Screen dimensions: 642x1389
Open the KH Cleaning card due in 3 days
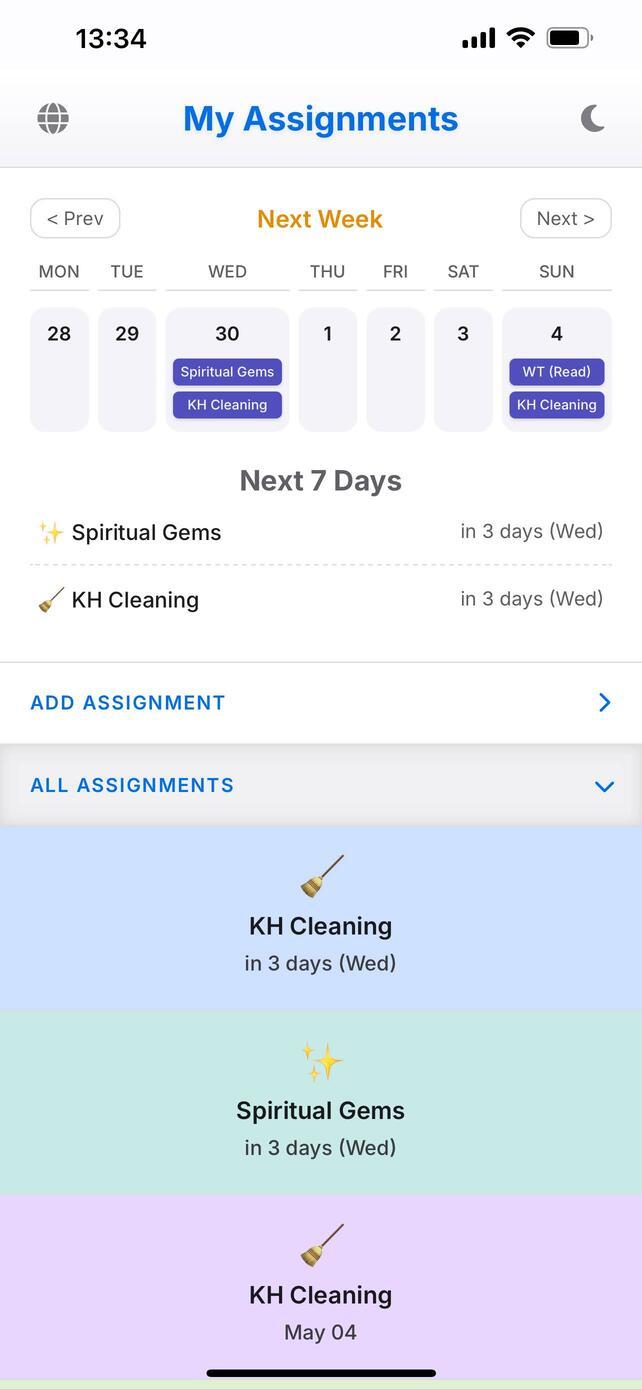pos(320,918)
